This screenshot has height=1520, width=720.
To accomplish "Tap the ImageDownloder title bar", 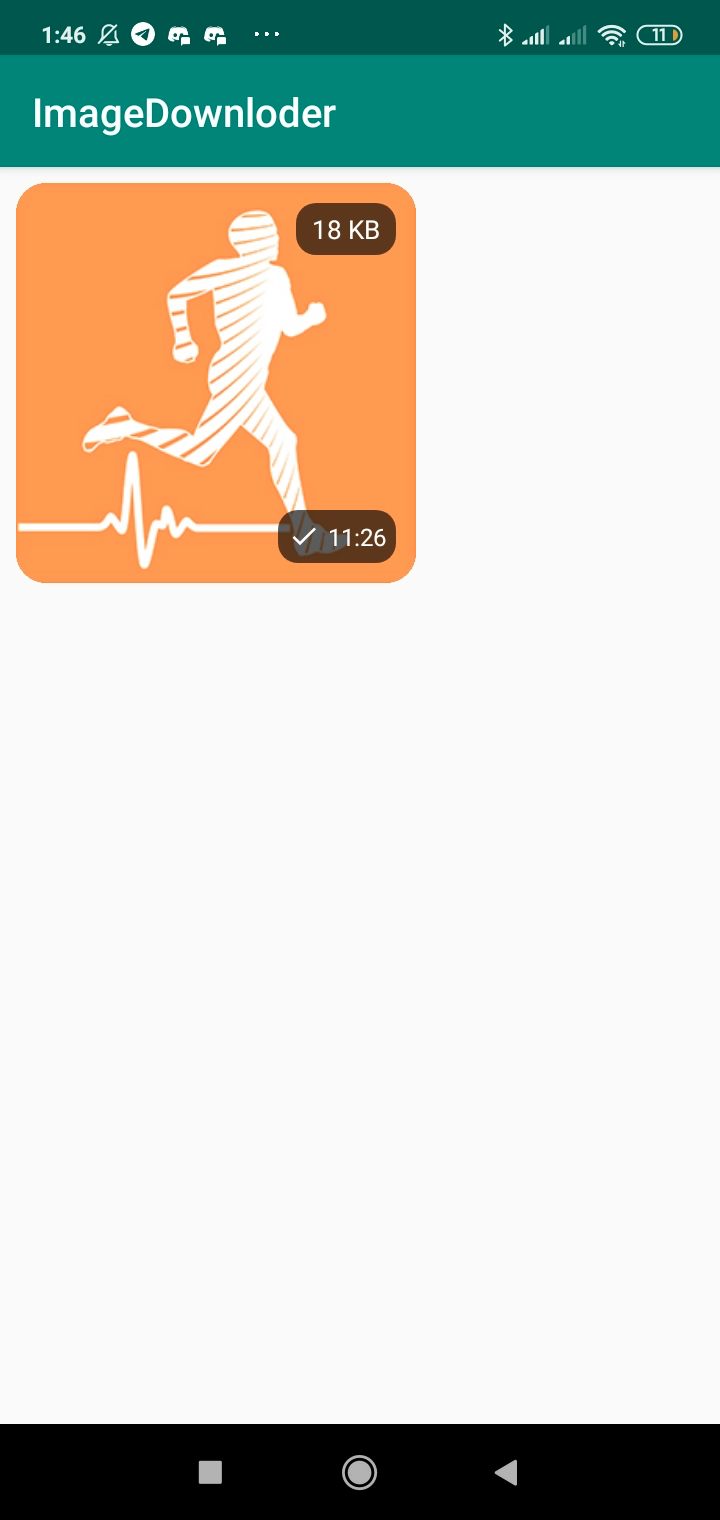I will (184, 112).
